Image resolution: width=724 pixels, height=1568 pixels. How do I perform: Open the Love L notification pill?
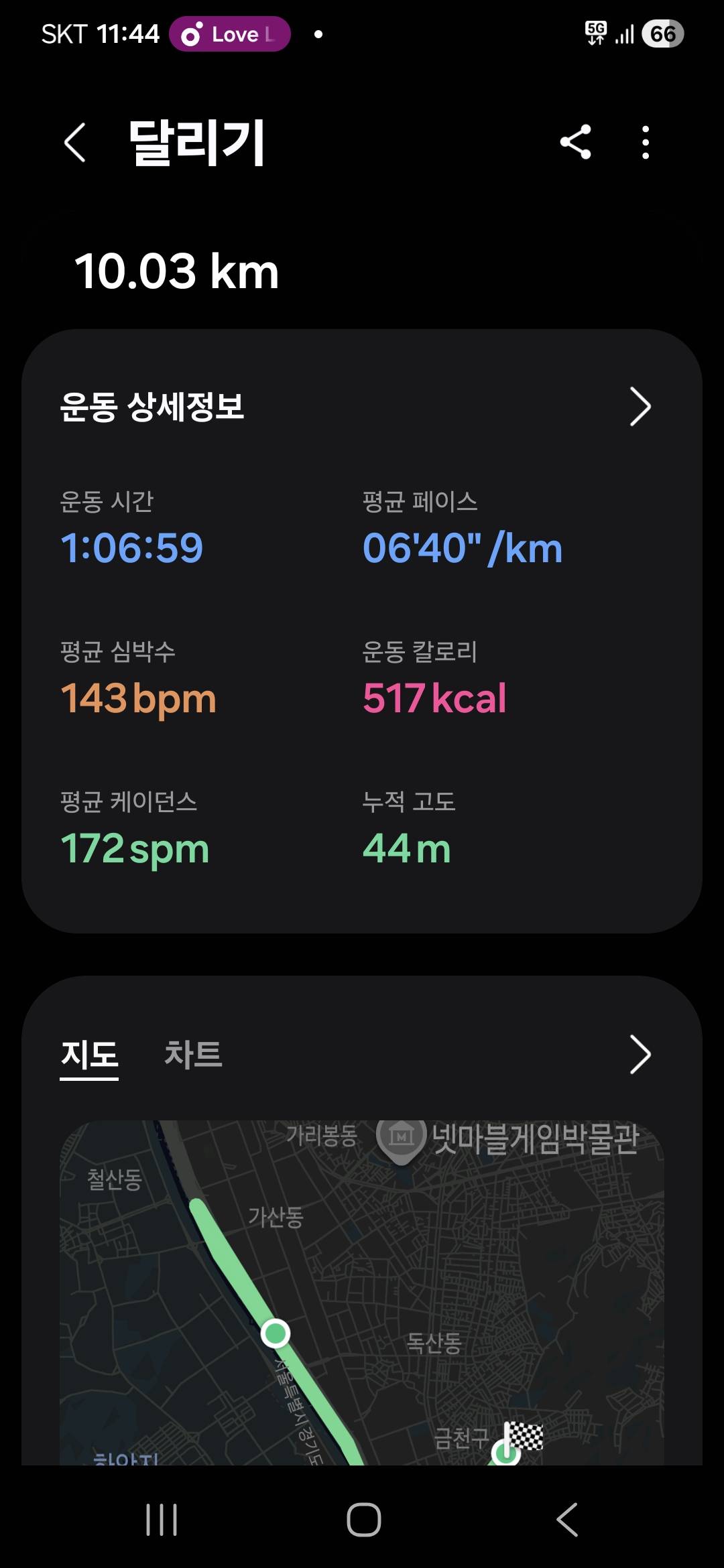(229, 34)
